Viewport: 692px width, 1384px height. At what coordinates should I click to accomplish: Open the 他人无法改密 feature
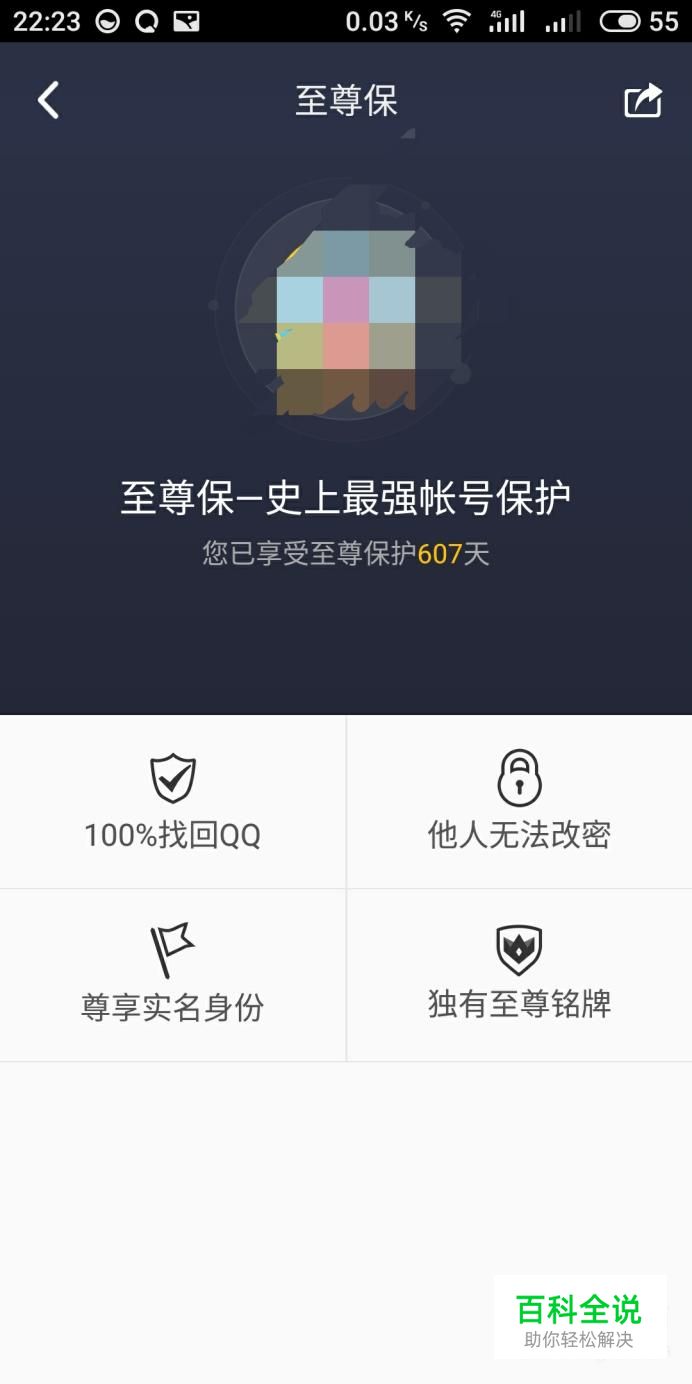tap(520, 802)
